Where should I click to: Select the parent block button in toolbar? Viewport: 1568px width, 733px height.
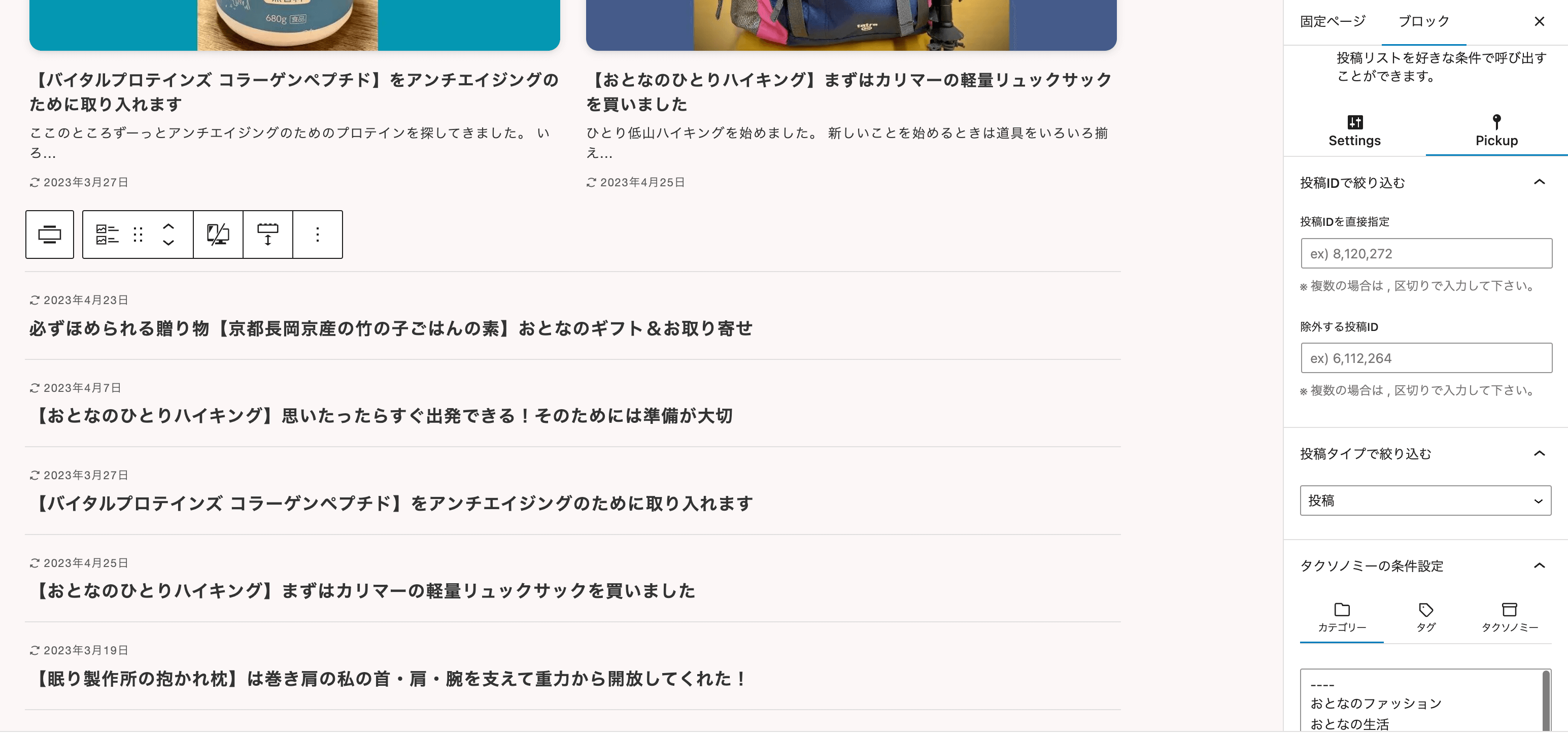coord(49,235)
